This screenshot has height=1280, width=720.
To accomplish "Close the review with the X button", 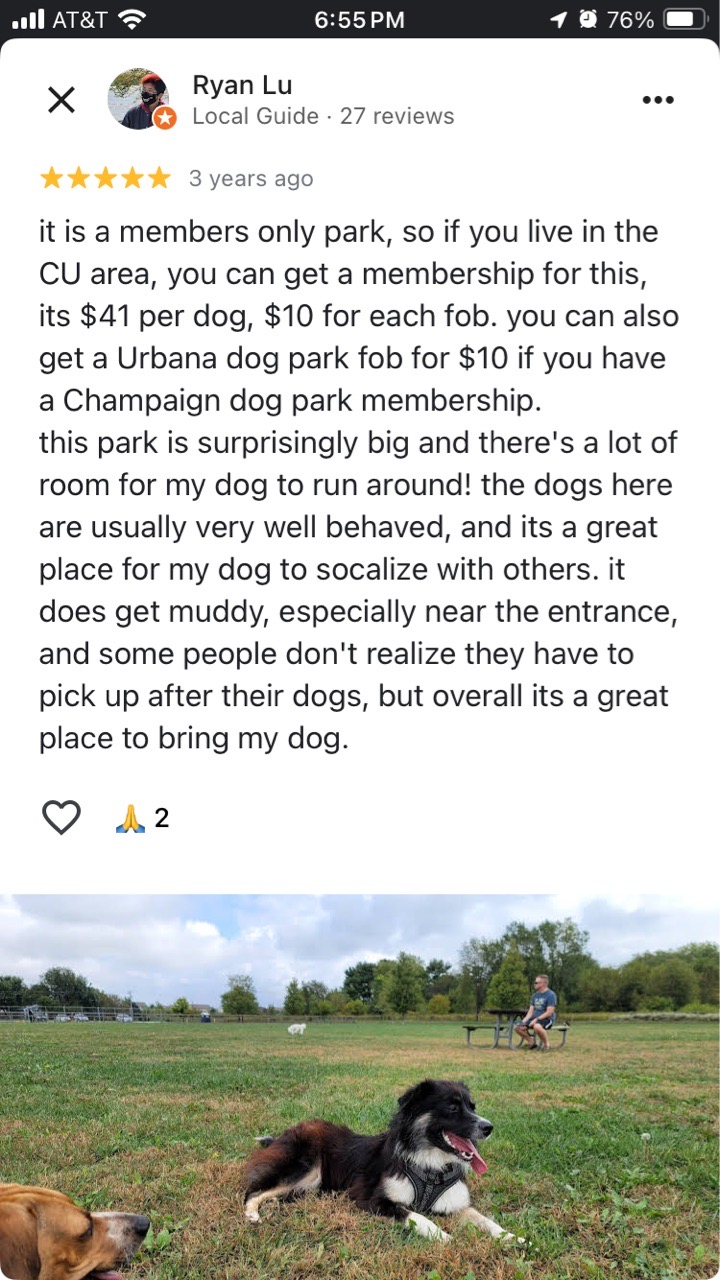I will [62, 100].
